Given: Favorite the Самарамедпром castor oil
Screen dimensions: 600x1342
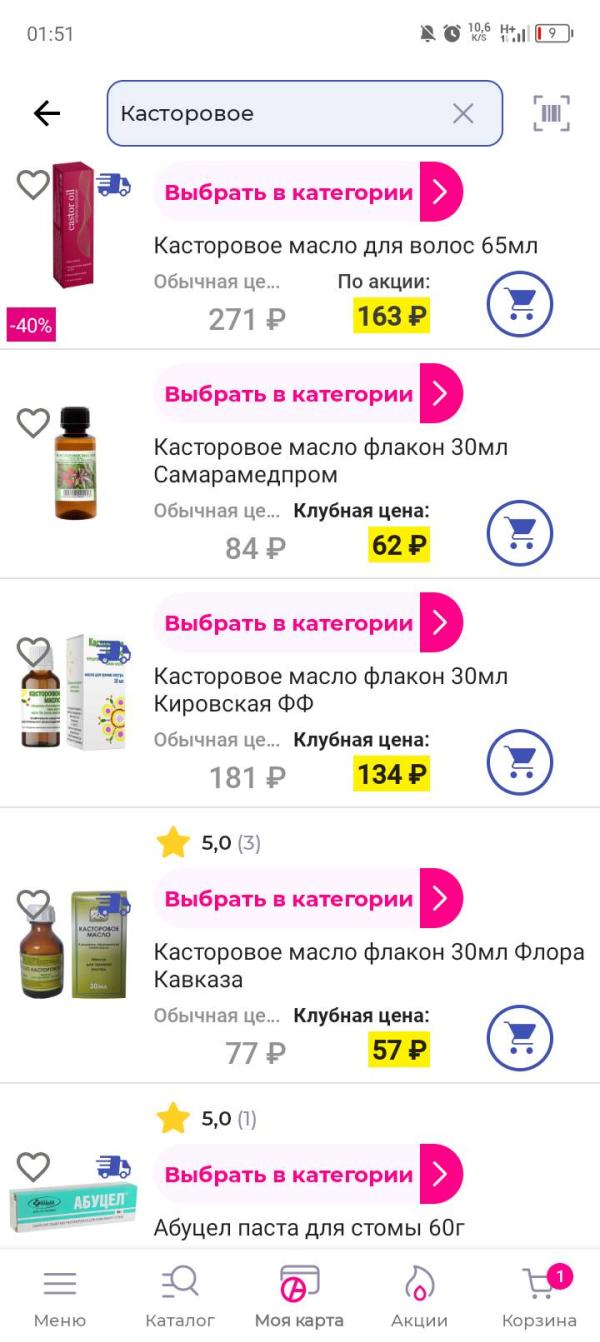Looking at the screenshot, I should pos(33,423).
